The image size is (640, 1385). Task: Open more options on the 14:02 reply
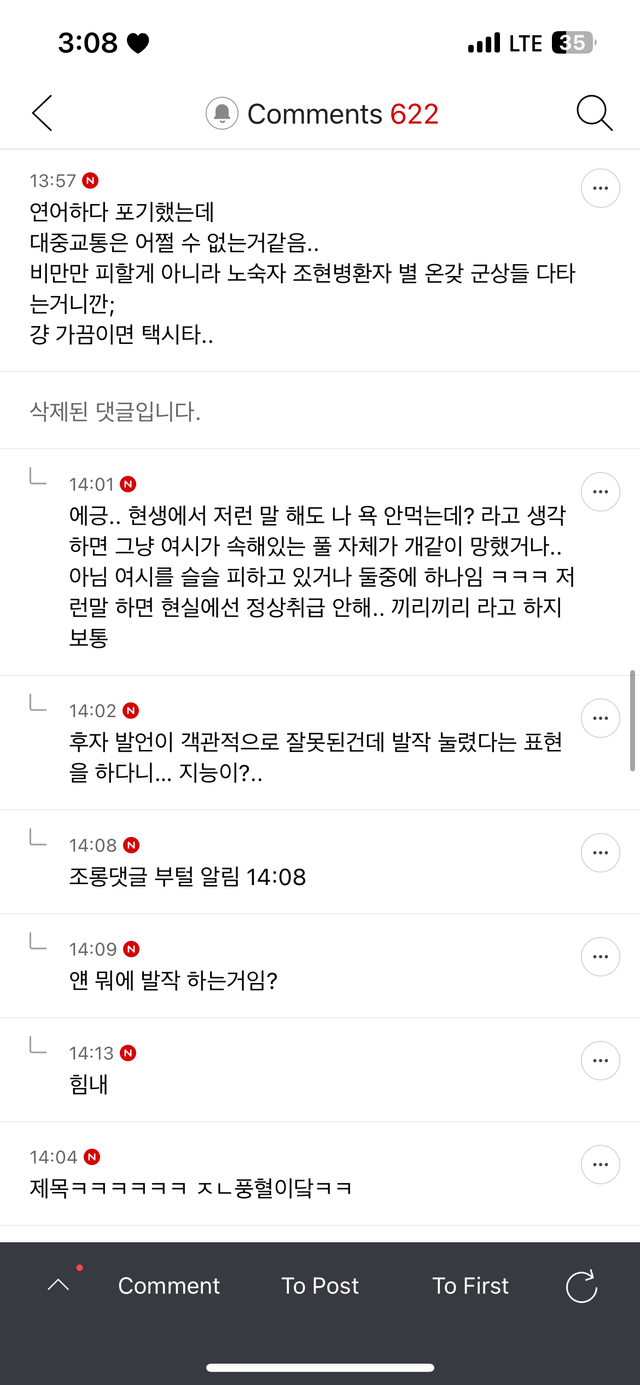click(600, 717)
